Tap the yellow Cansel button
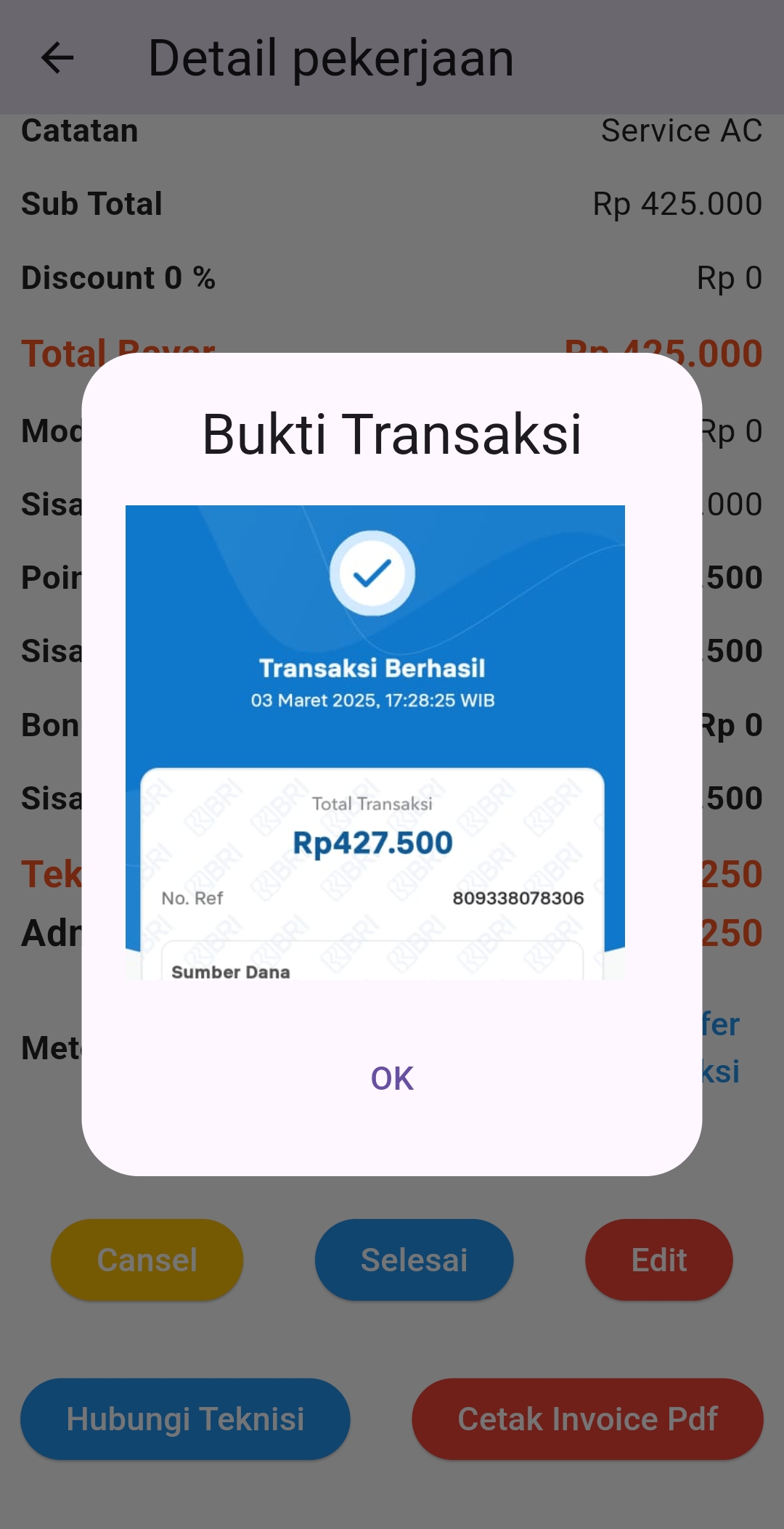Screen dimensions: 784x1529 coord(147,1260)
